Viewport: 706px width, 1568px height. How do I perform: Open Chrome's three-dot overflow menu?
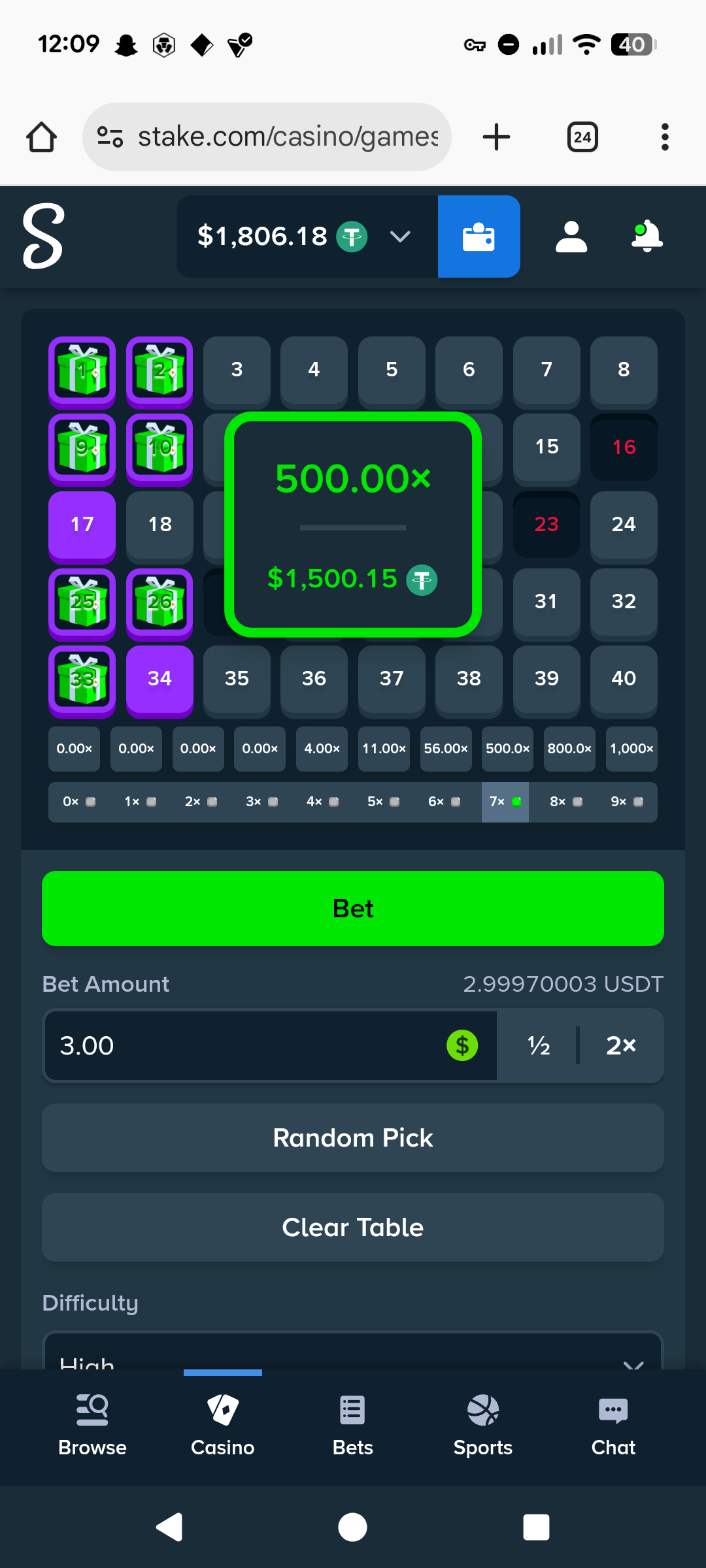664,137
